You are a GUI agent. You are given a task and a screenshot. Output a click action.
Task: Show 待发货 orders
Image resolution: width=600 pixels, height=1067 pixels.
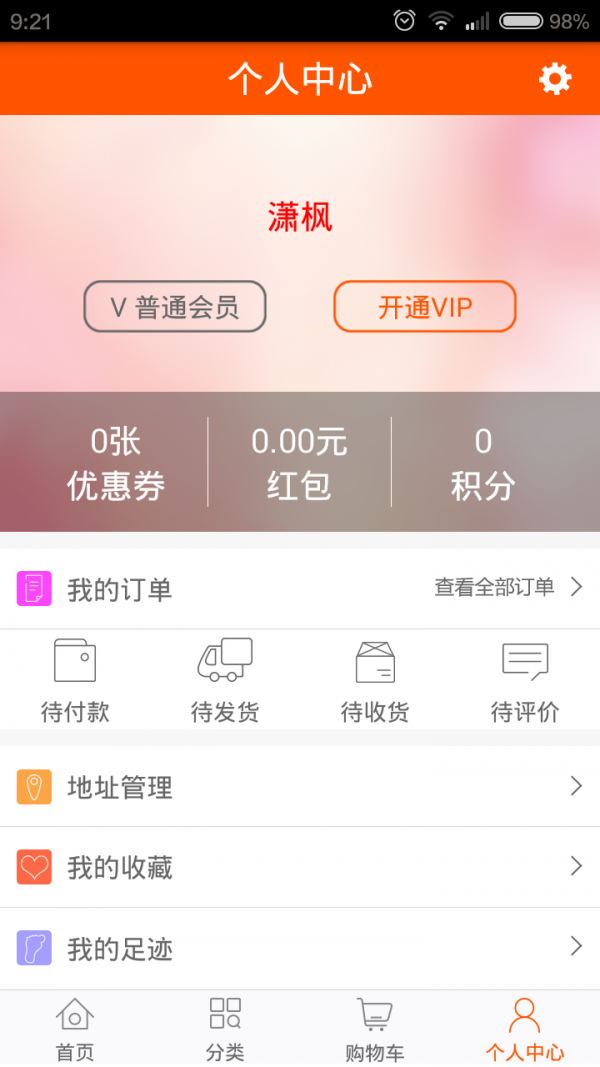pyautogui.click(x=225, y=681)
